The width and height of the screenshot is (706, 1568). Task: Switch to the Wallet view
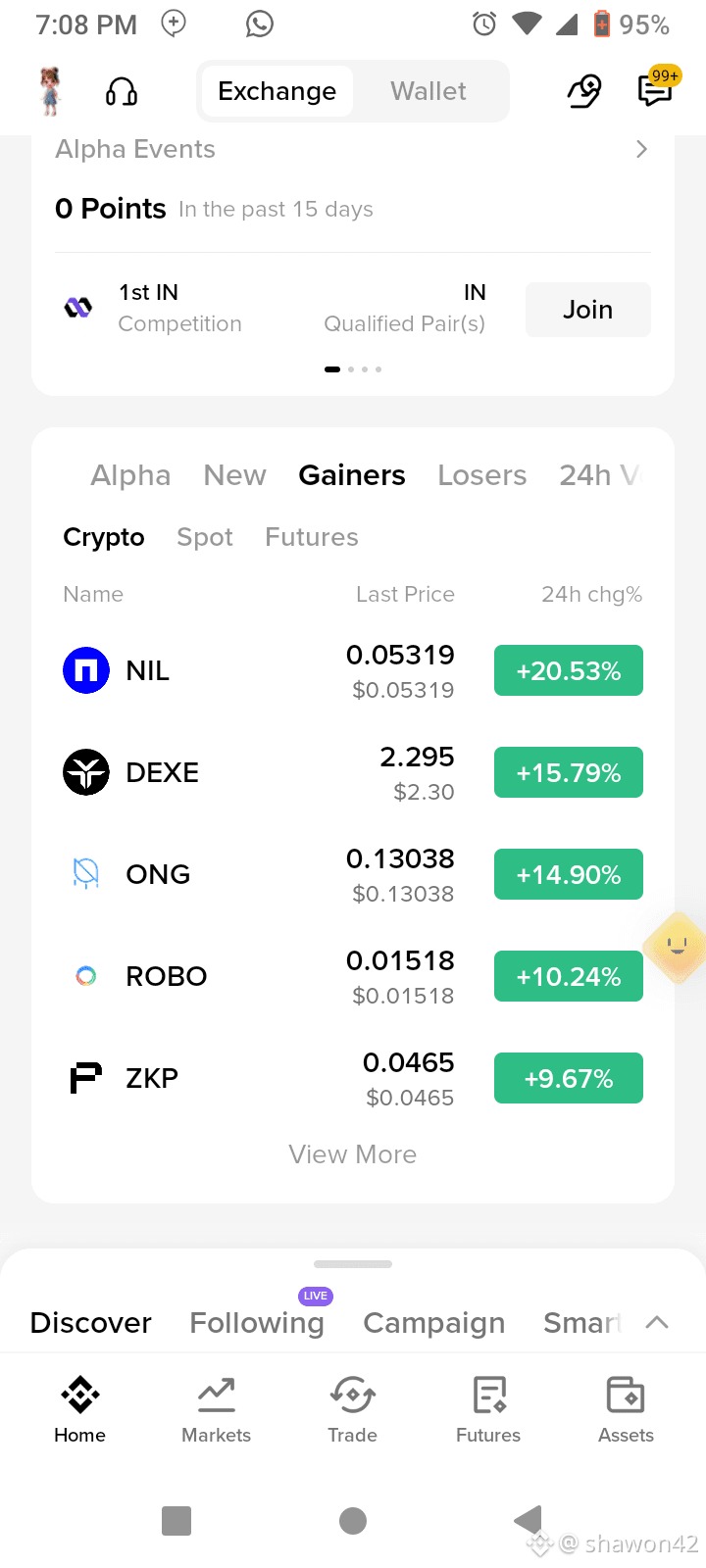click(x=429, y=91)
